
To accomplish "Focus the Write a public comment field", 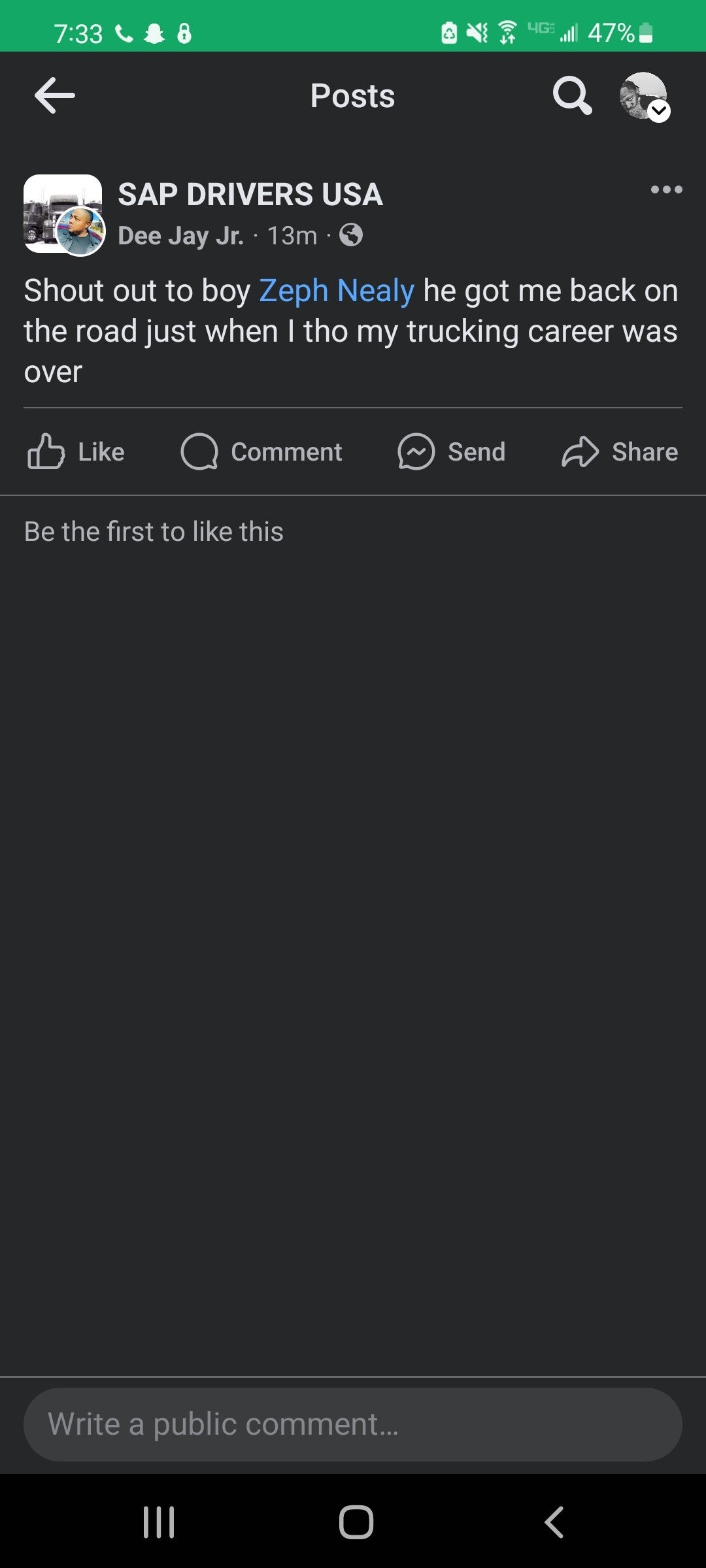I will (353, 1424).
